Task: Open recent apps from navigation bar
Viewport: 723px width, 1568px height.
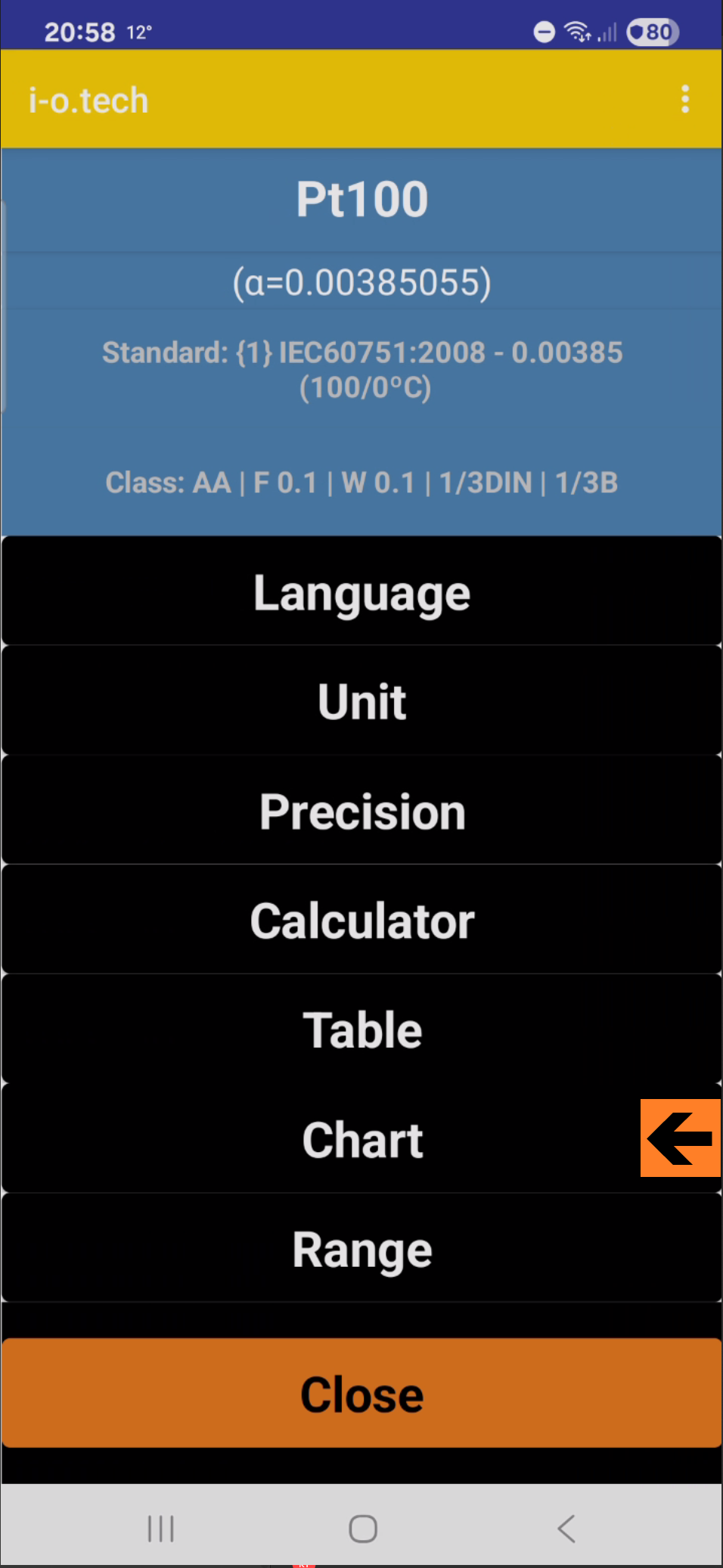Action: click(x=160, y=1528)
